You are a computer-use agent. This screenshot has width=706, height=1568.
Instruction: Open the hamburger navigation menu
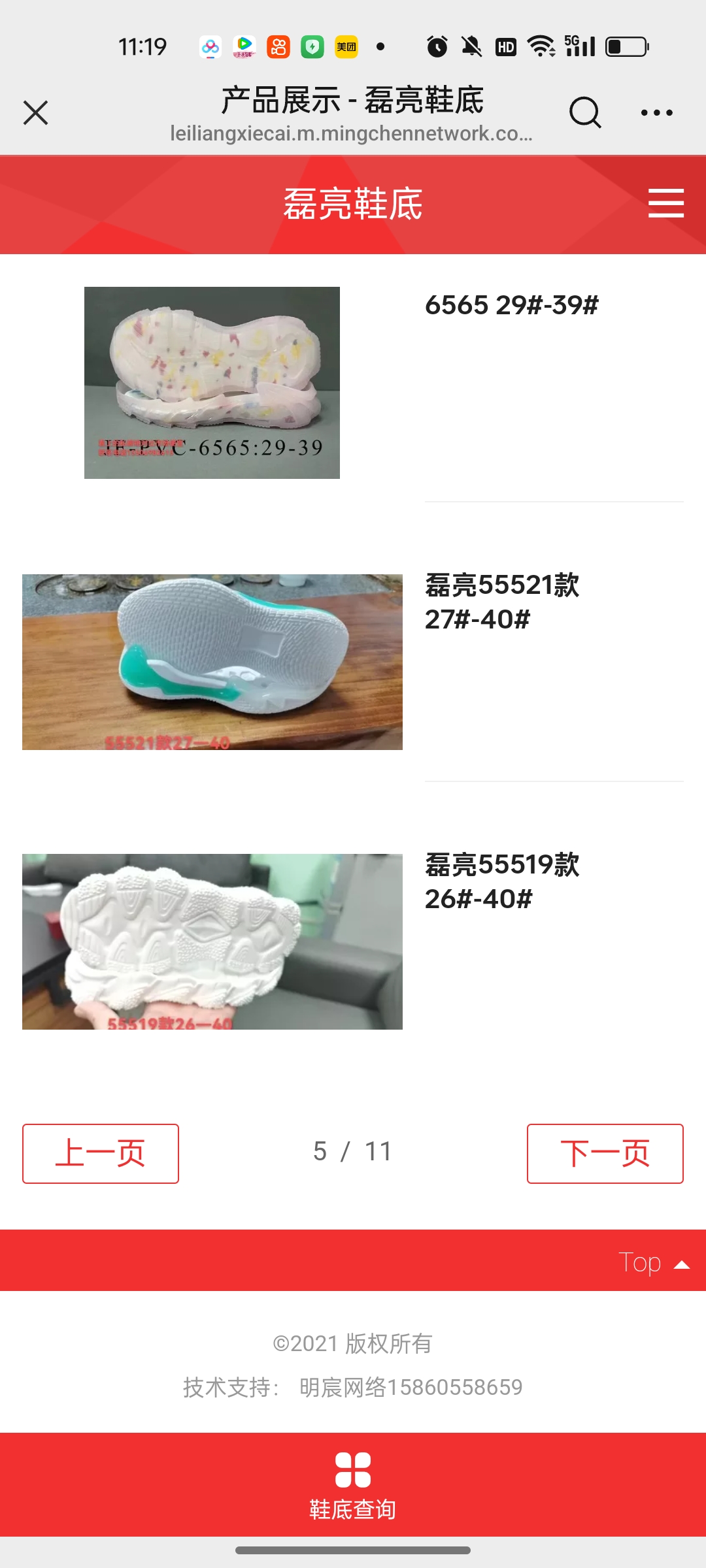pos(665,203)
